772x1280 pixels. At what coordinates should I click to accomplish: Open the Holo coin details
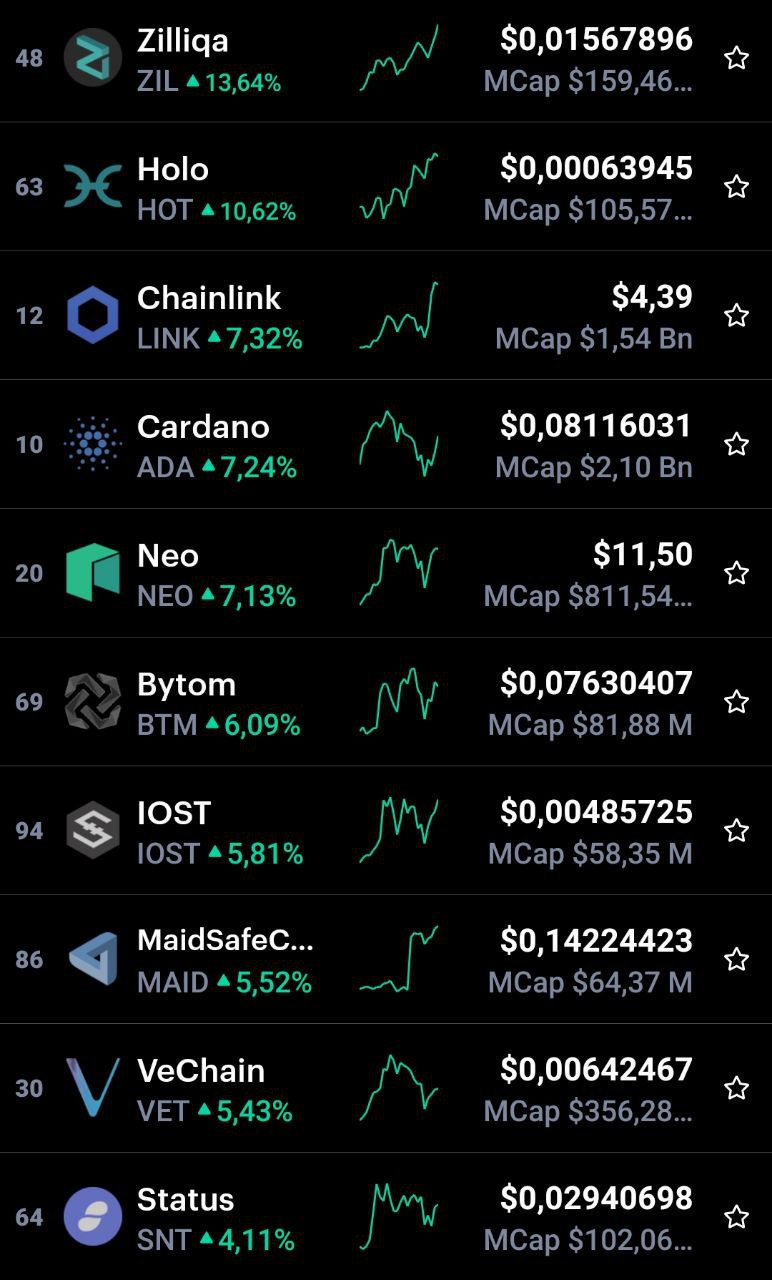[386, 187]
